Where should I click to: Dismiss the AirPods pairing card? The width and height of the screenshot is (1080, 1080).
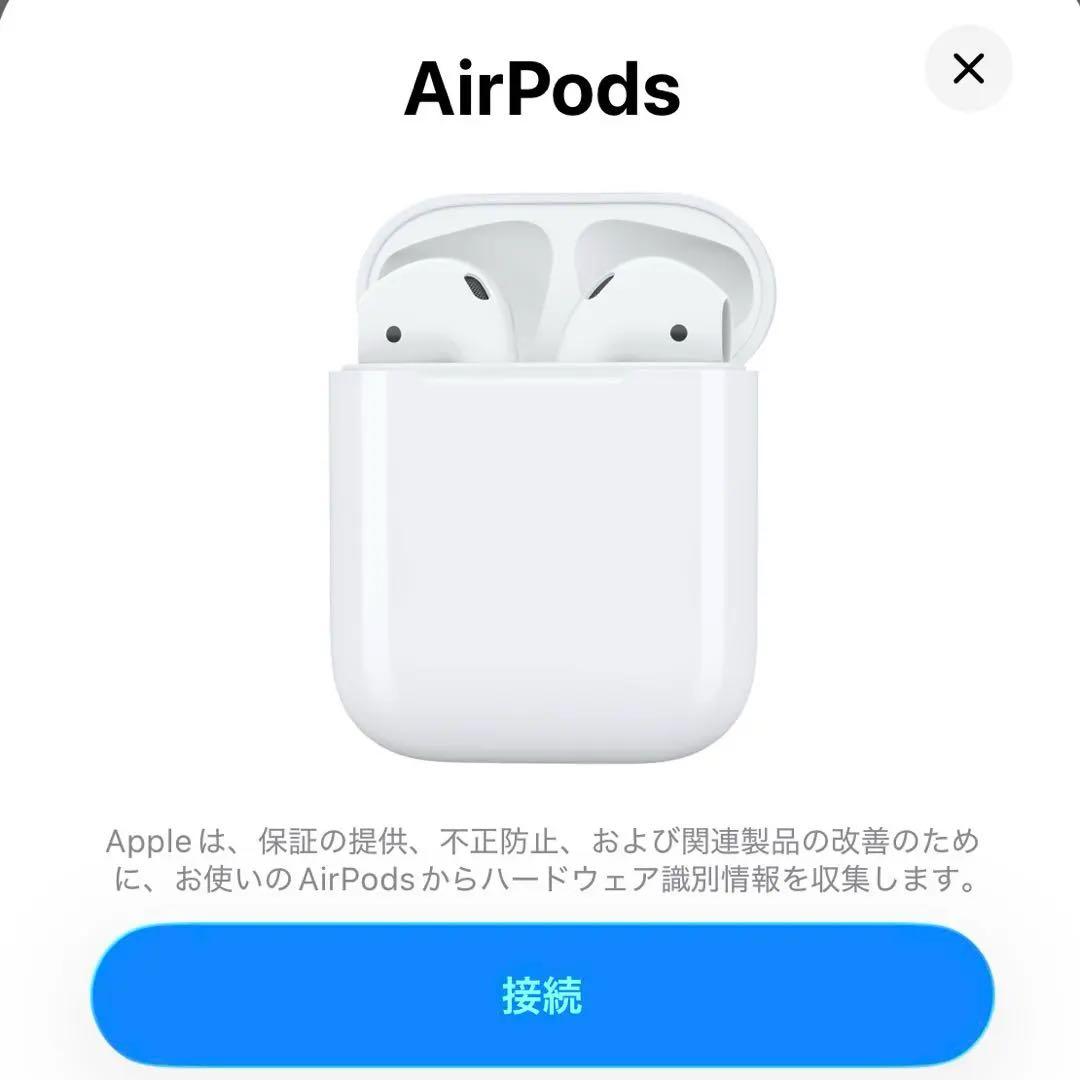coord(968,69)
